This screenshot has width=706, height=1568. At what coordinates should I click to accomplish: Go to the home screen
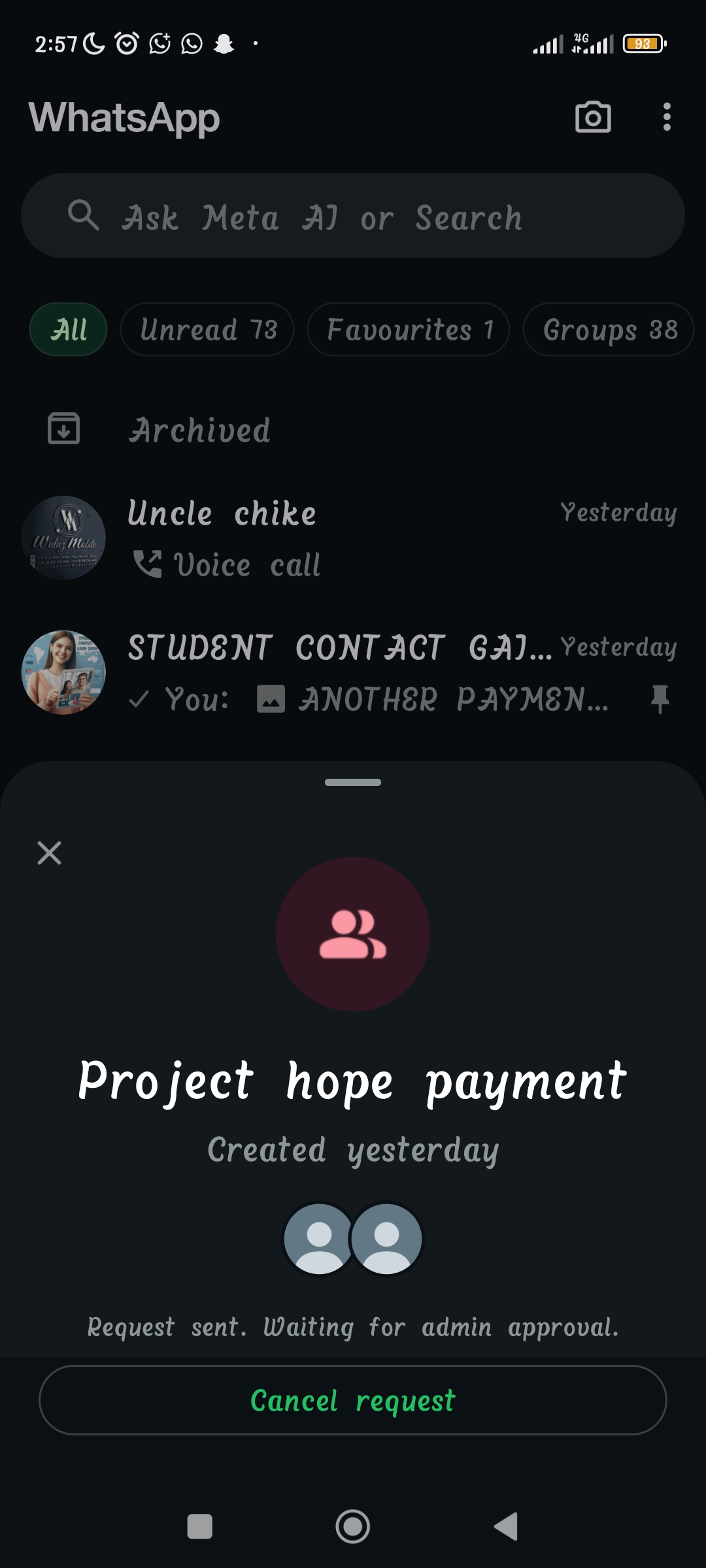coord(353,1527)
